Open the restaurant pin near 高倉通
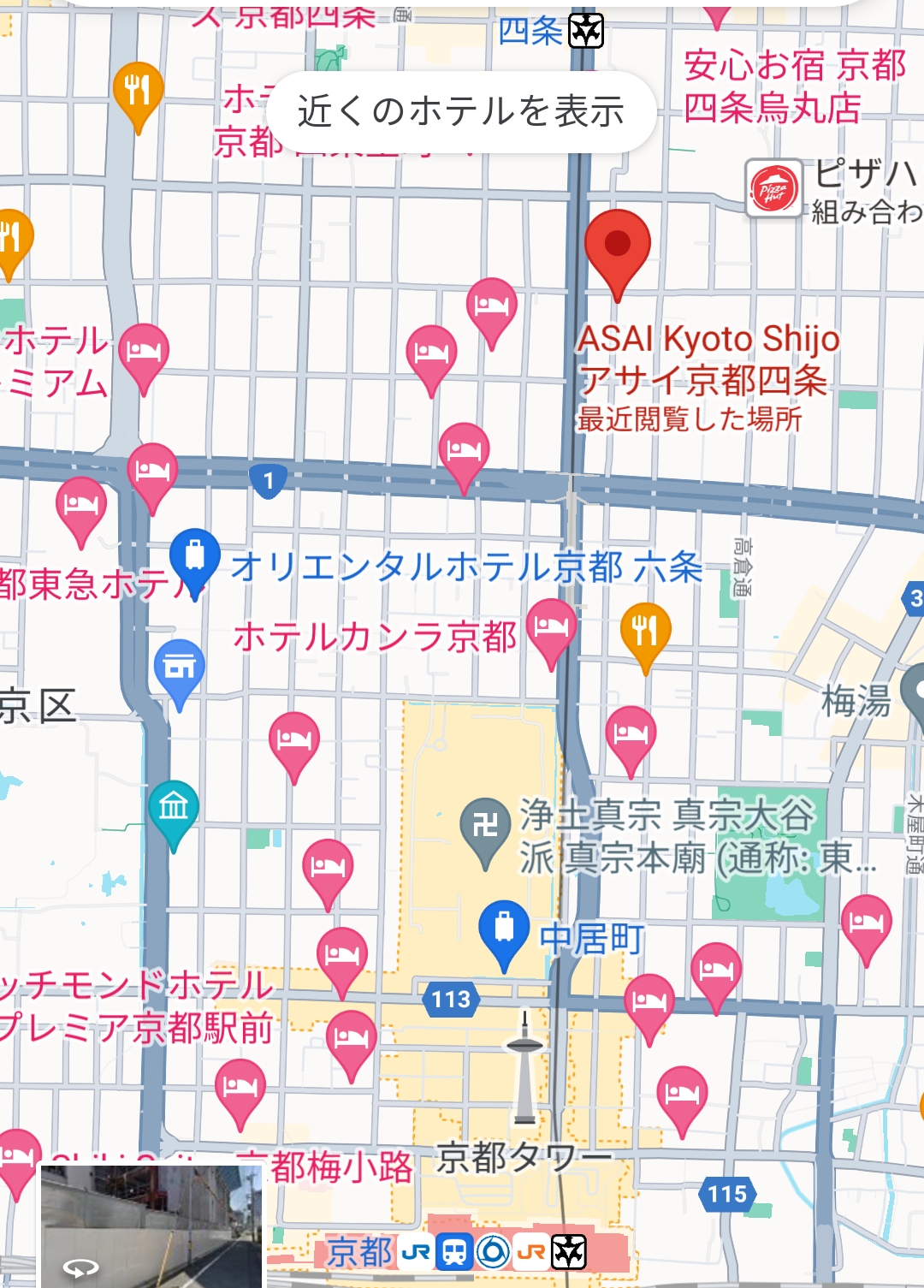This screenshot has height=1288, width=924. tap(645, 632)
